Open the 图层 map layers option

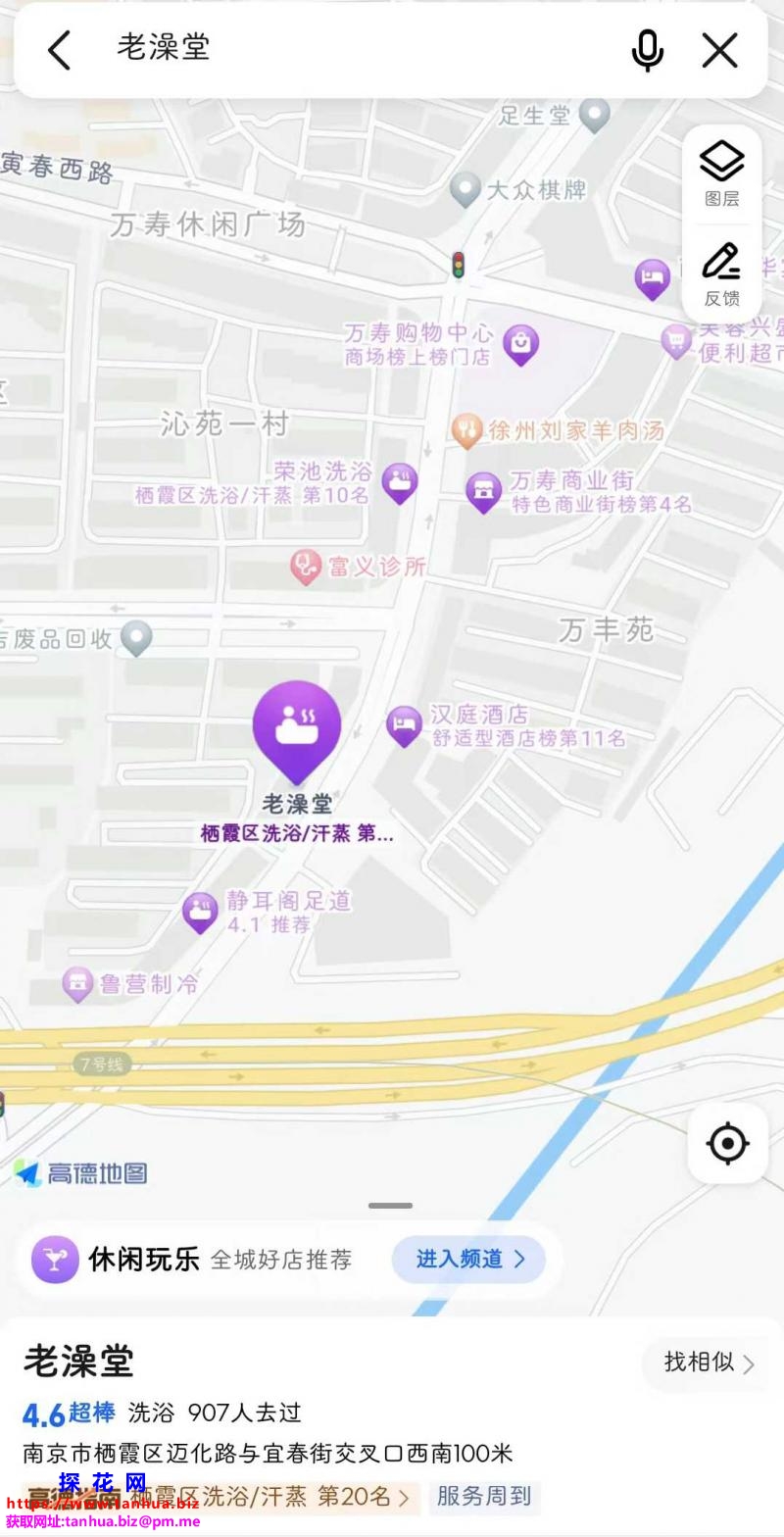click(x=722, y=174)
